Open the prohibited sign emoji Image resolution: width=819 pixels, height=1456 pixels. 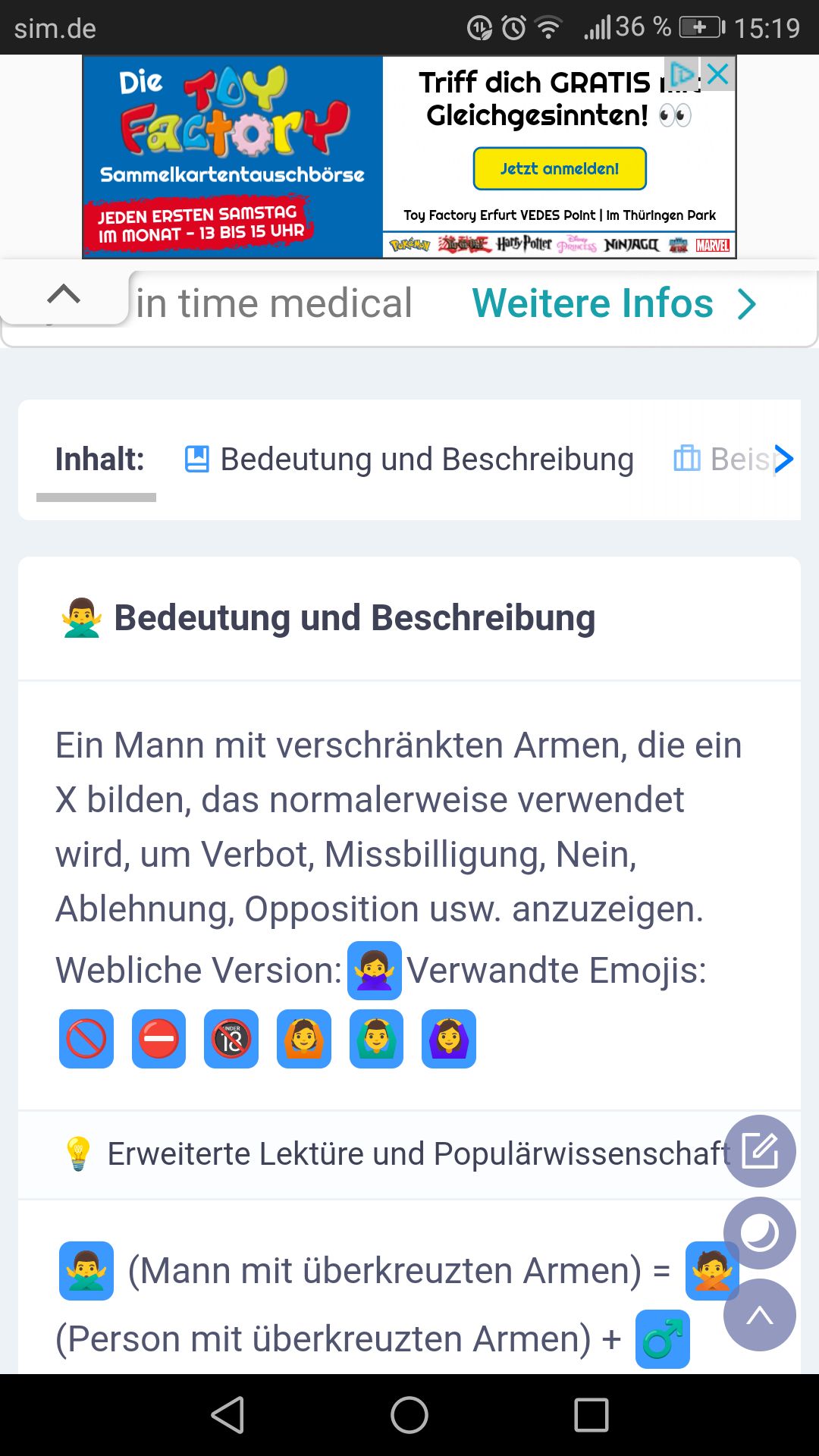[x=86, y=1039]
